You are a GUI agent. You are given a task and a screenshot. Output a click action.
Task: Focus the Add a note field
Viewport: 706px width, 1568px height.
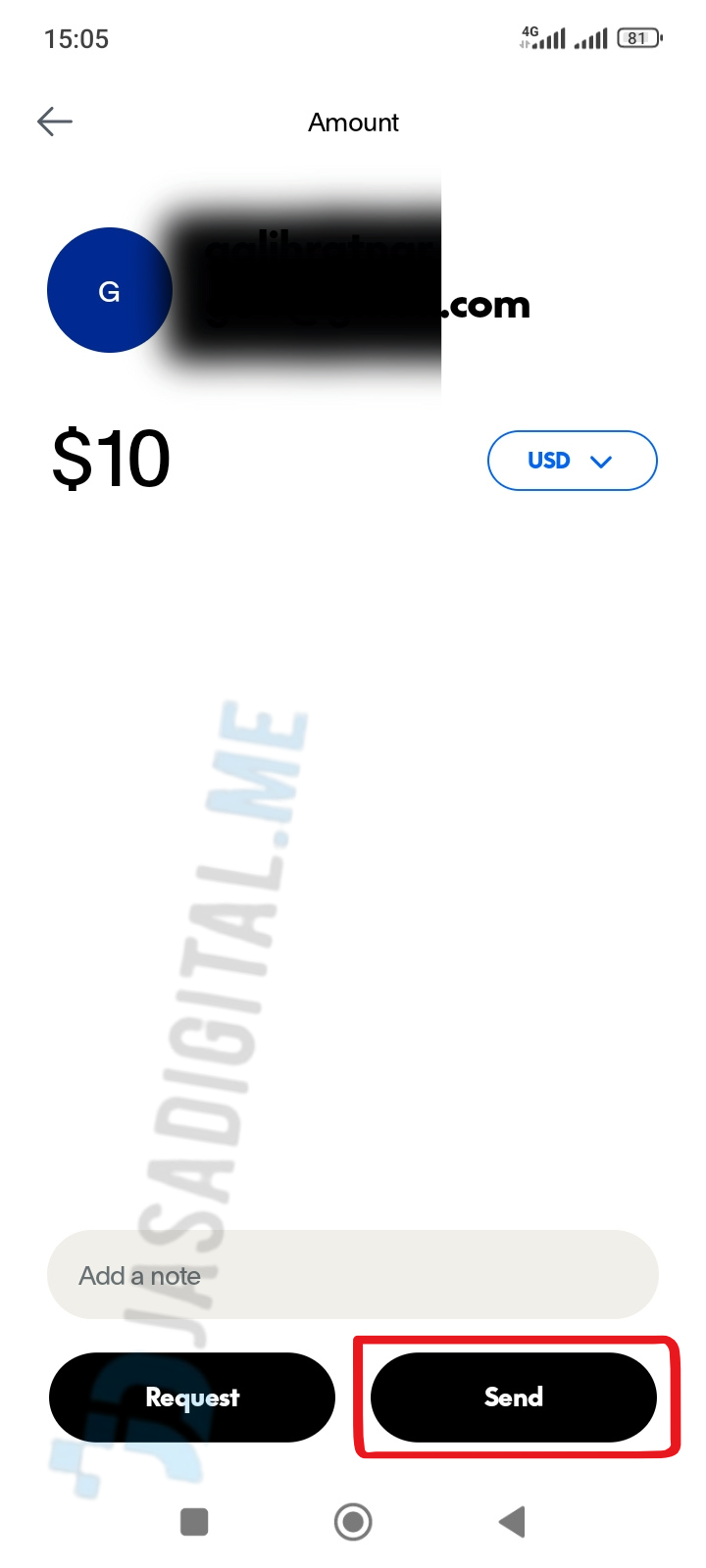(x=353, y=1275)
